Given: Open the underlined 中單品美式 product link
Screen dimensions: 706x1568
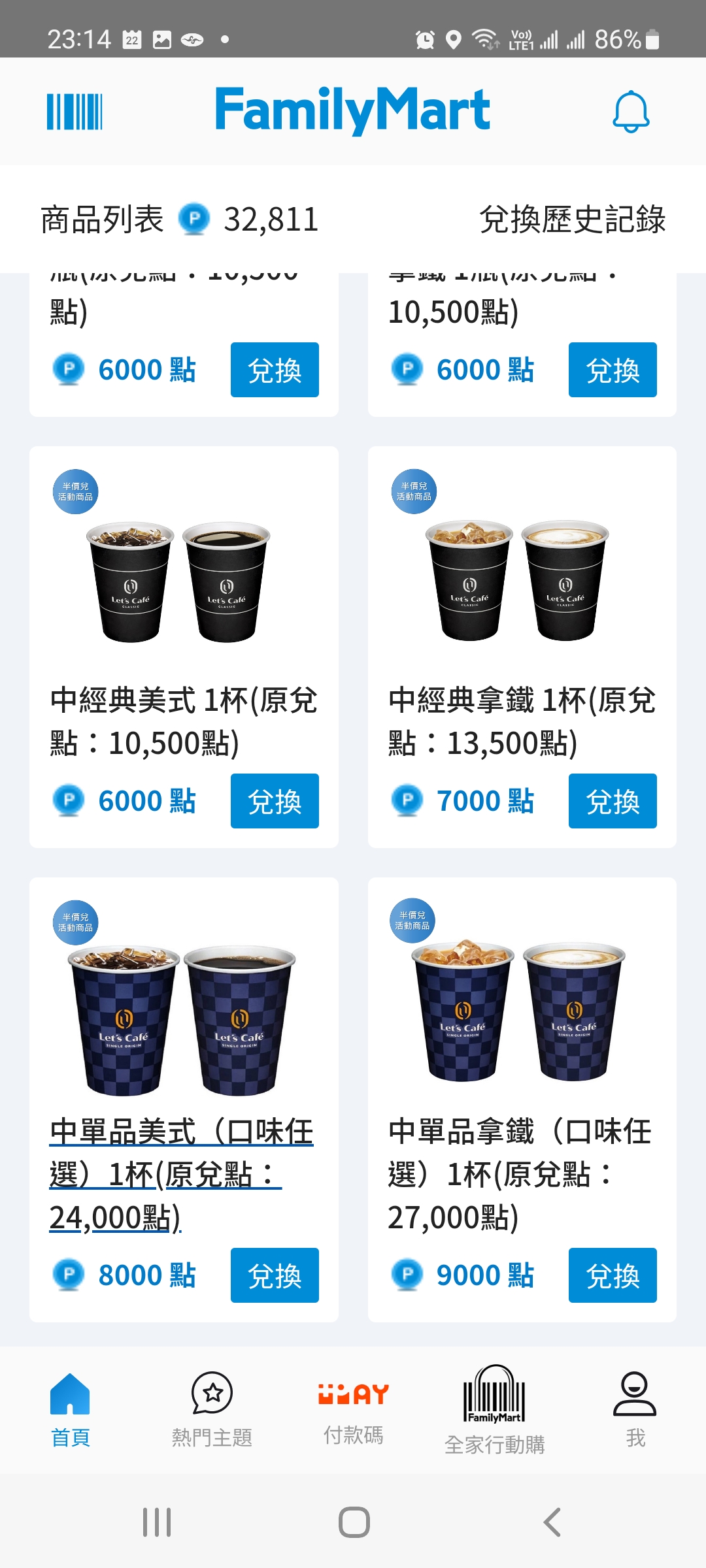Looking at the screenshot, I should point(181,1174).
